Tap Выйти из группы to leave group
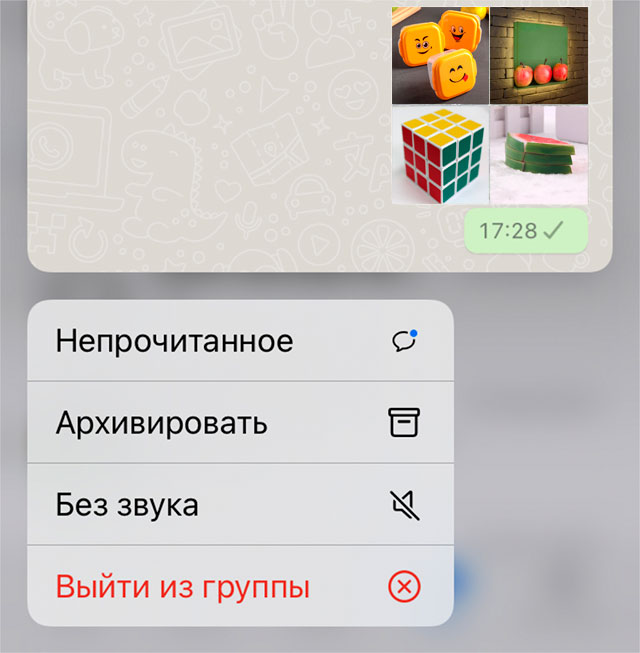Viewport: 640px width, 653px height. [240, 587]
